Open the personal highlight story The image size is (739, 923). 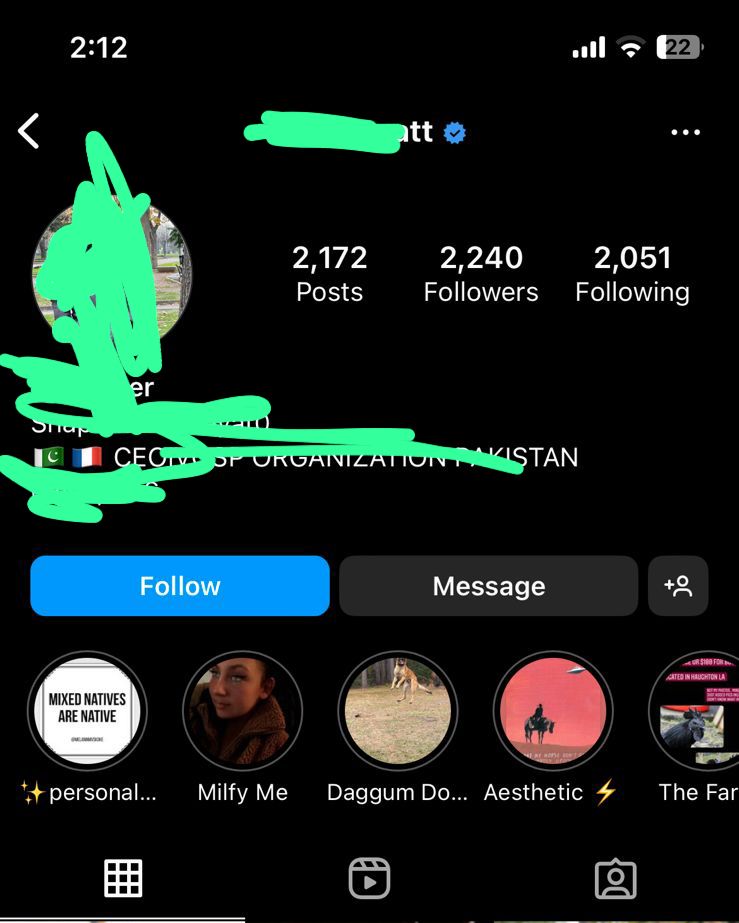(87, 711)
